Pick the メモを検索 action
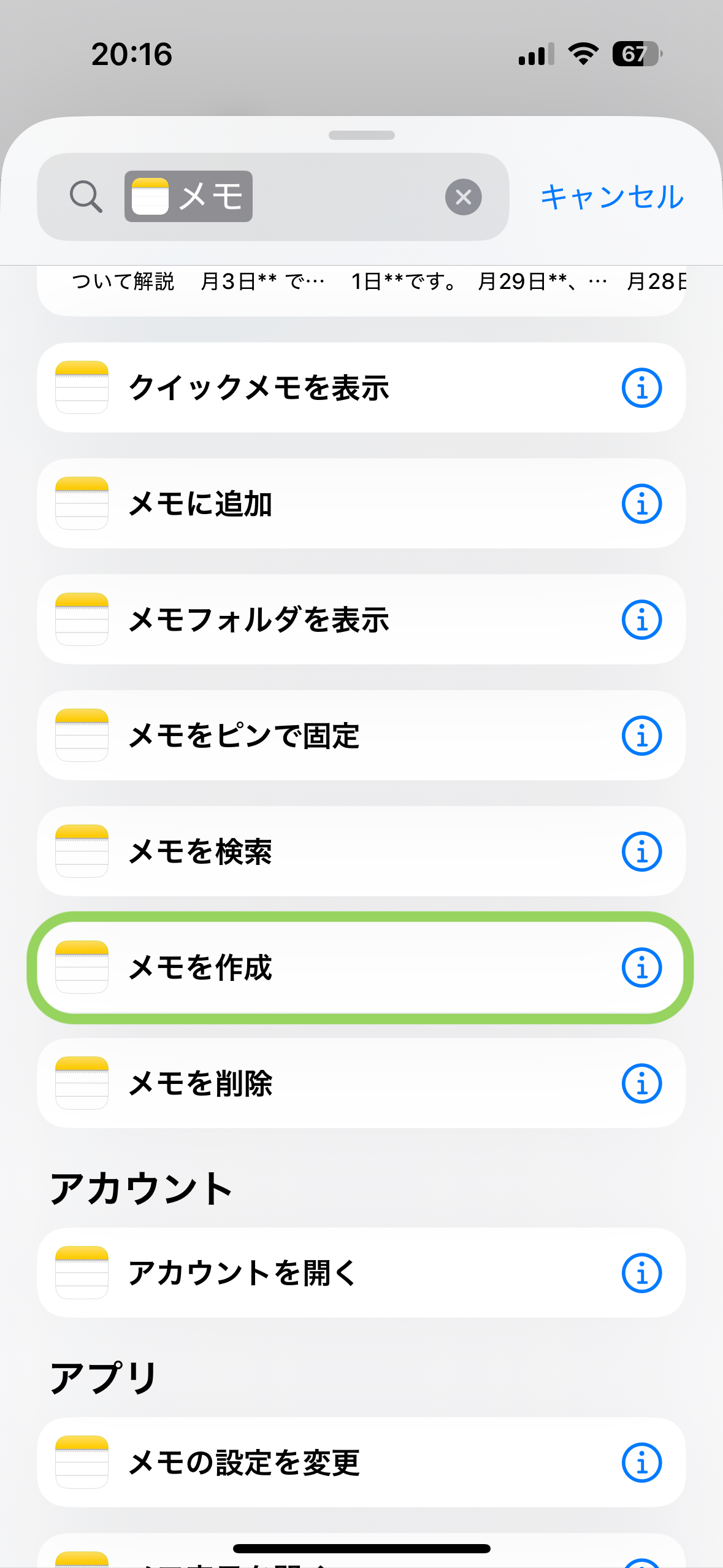Viewport: 723px width, 1568px height. (x=361, y=851)
